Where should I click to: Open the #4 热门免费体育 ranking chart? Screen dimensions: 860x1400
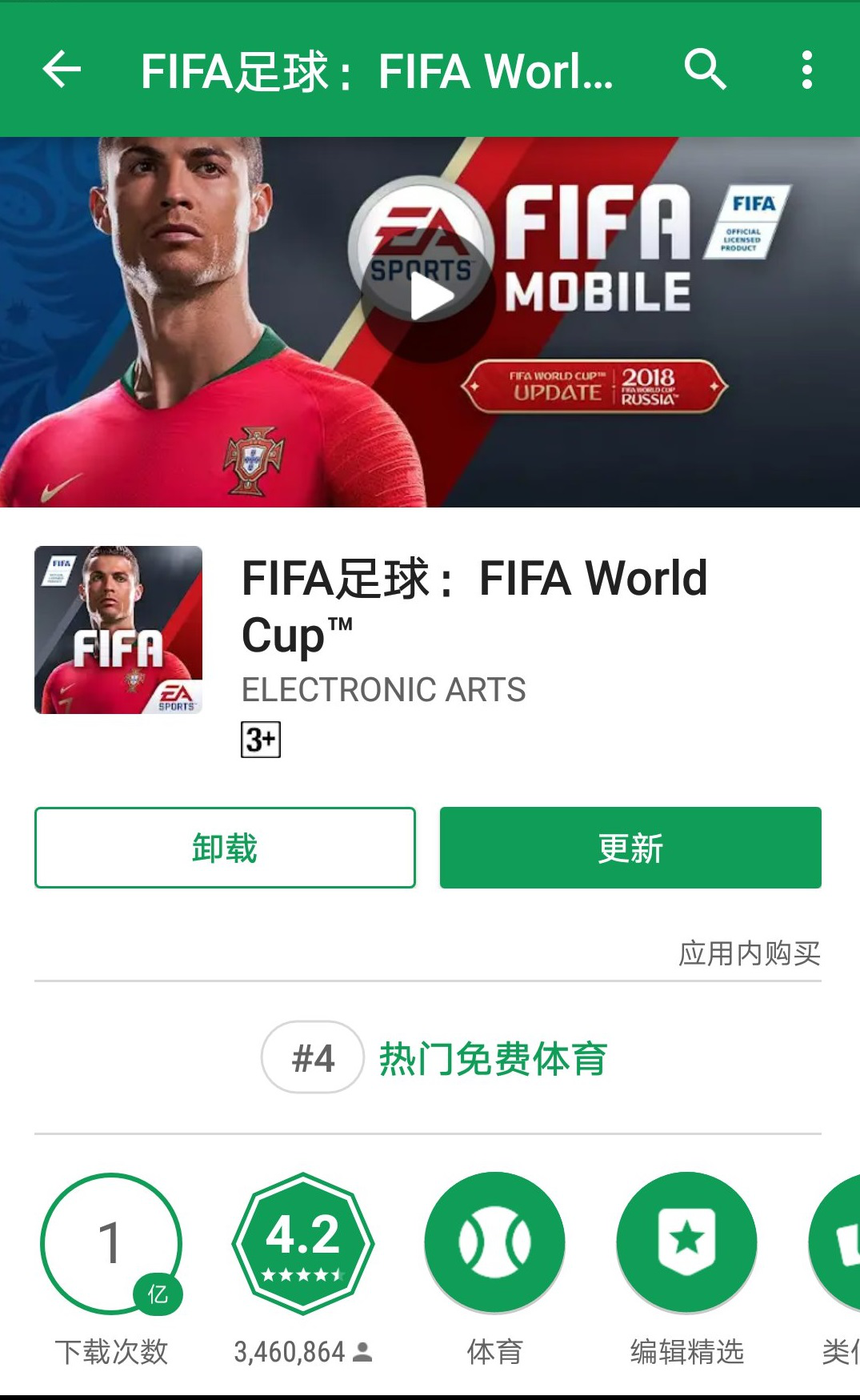[434, 1057]
